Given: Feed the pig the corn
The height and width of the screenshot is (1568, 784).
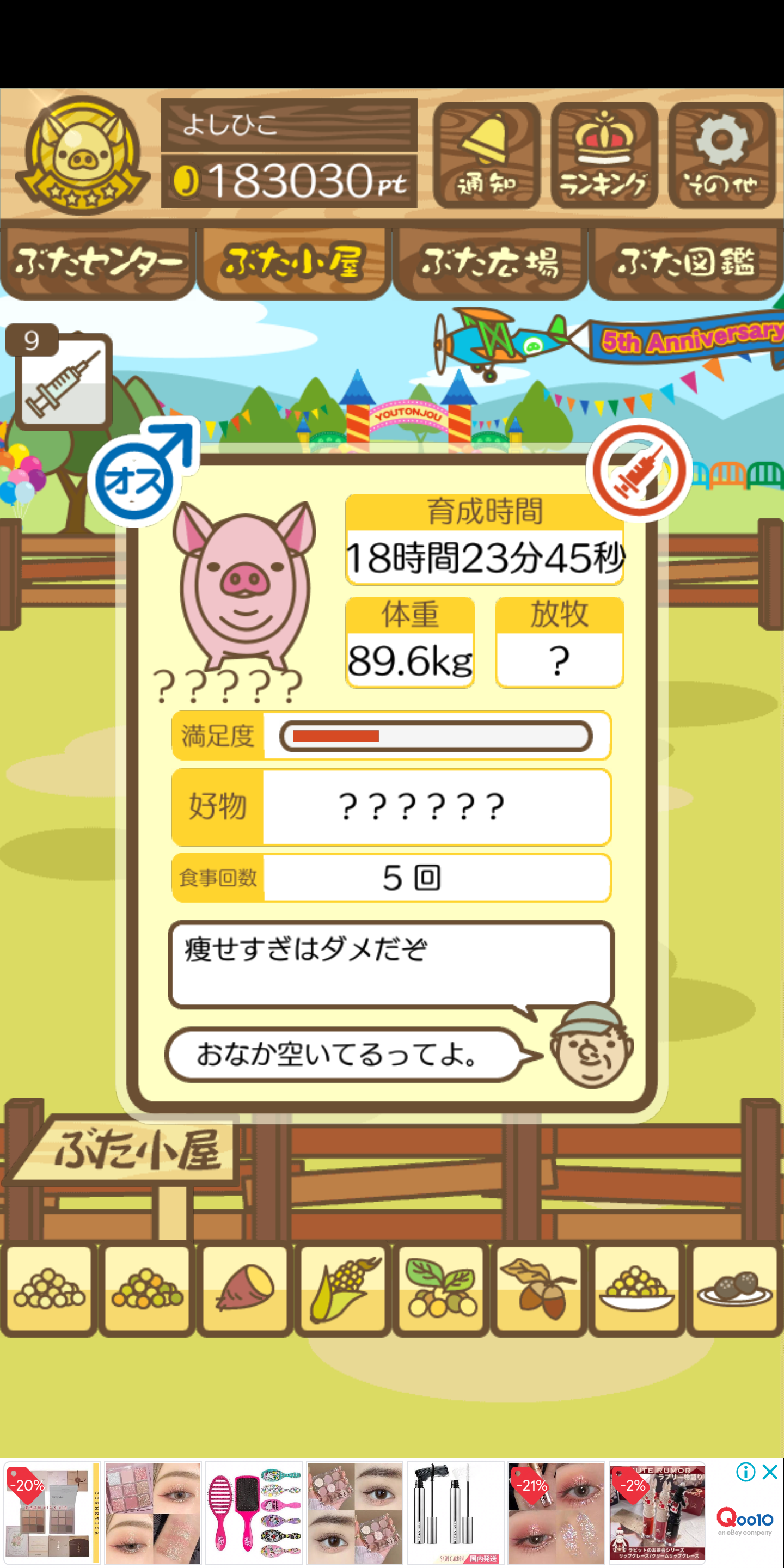Looking at the screenshot, I should [342, 1289].
